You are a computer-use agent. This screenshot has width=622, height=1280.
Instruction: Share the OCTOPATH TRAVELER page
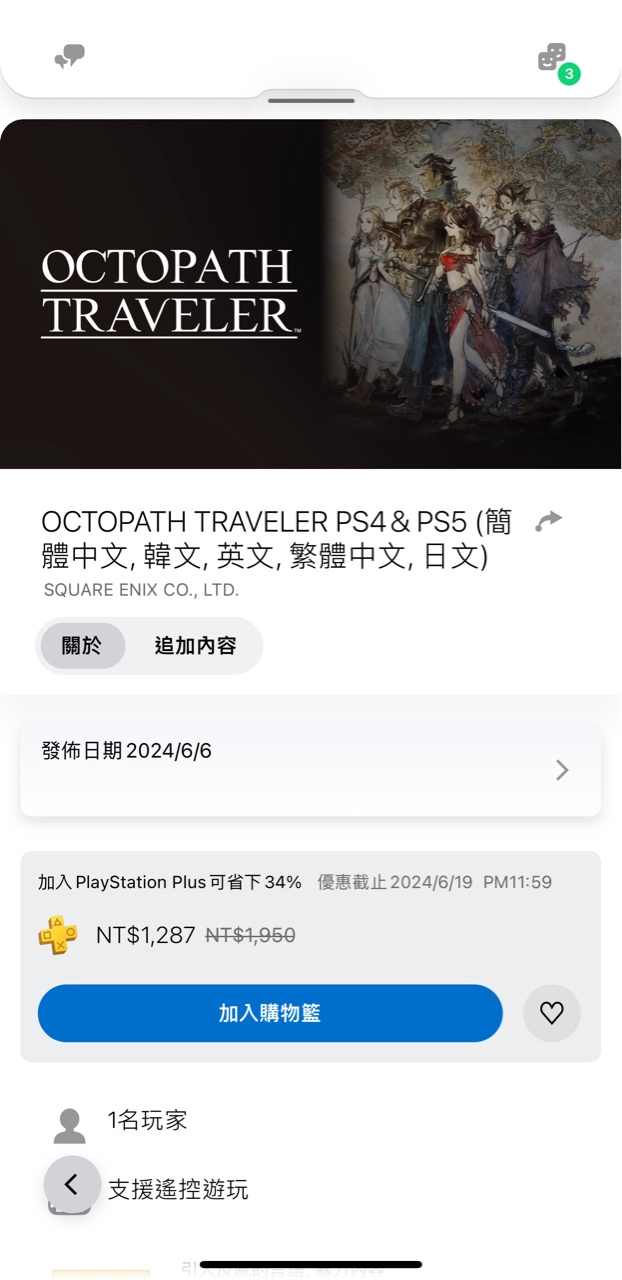548,521
